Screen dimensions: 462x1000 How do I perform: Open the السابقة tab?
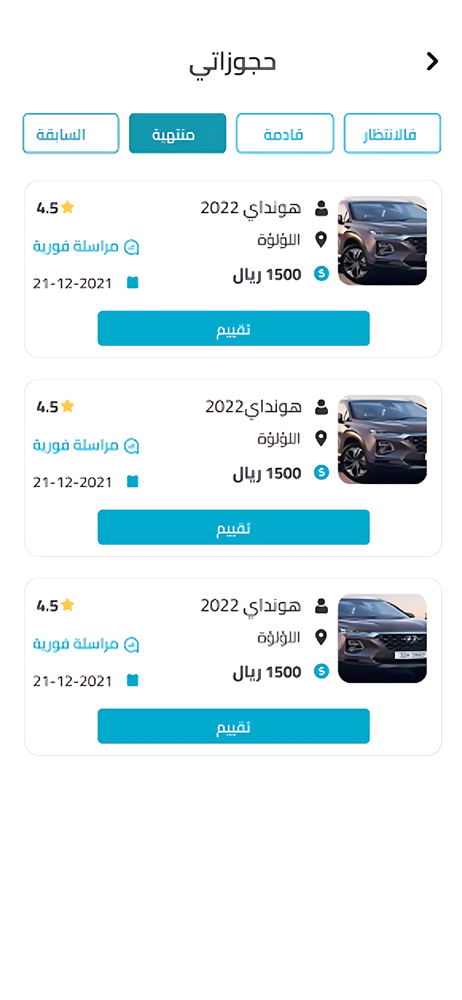[71, 133]
